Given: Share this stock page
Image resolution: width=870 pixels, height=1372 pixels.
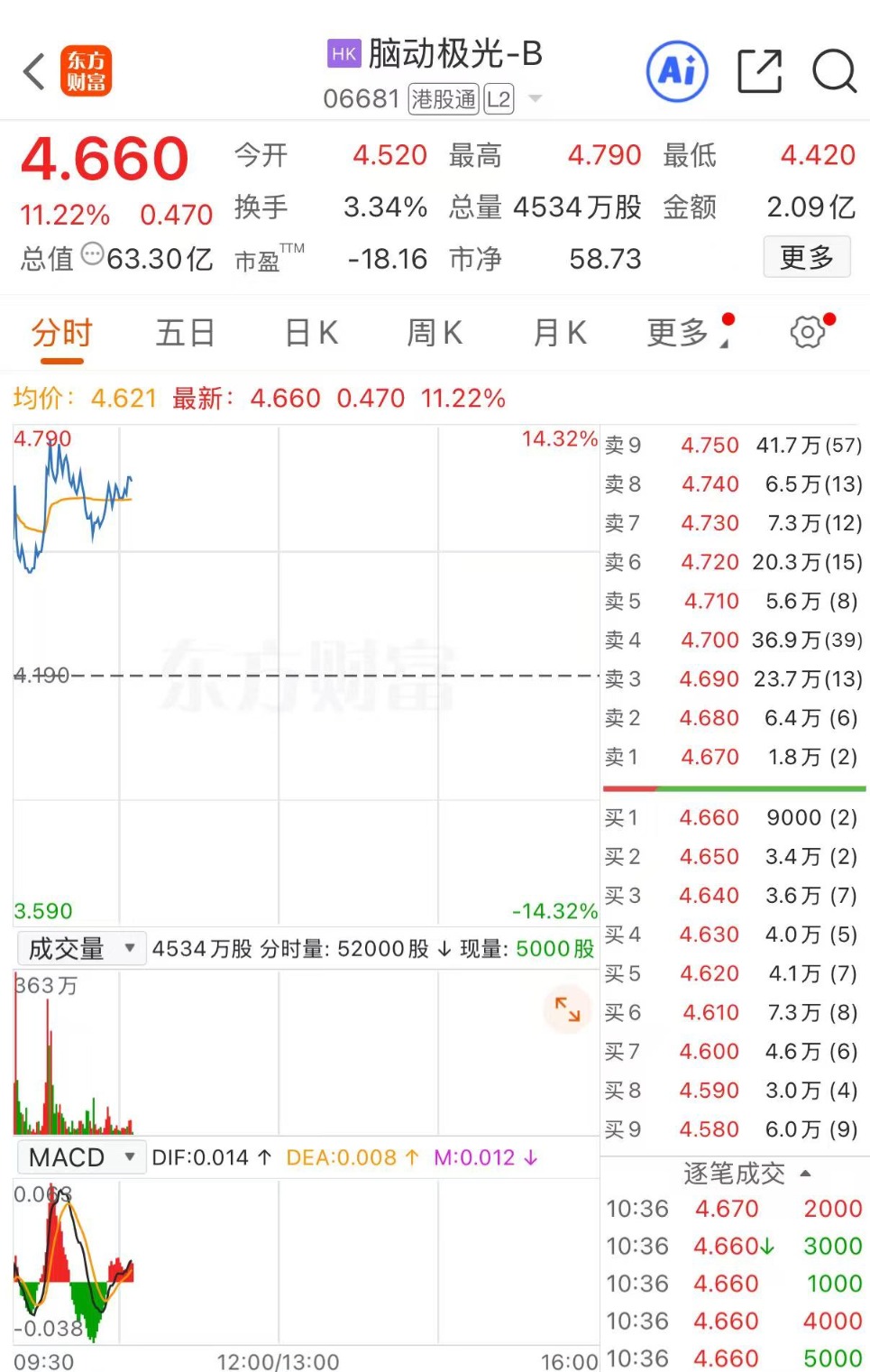Looking at the screenshot, I should 759,71.
